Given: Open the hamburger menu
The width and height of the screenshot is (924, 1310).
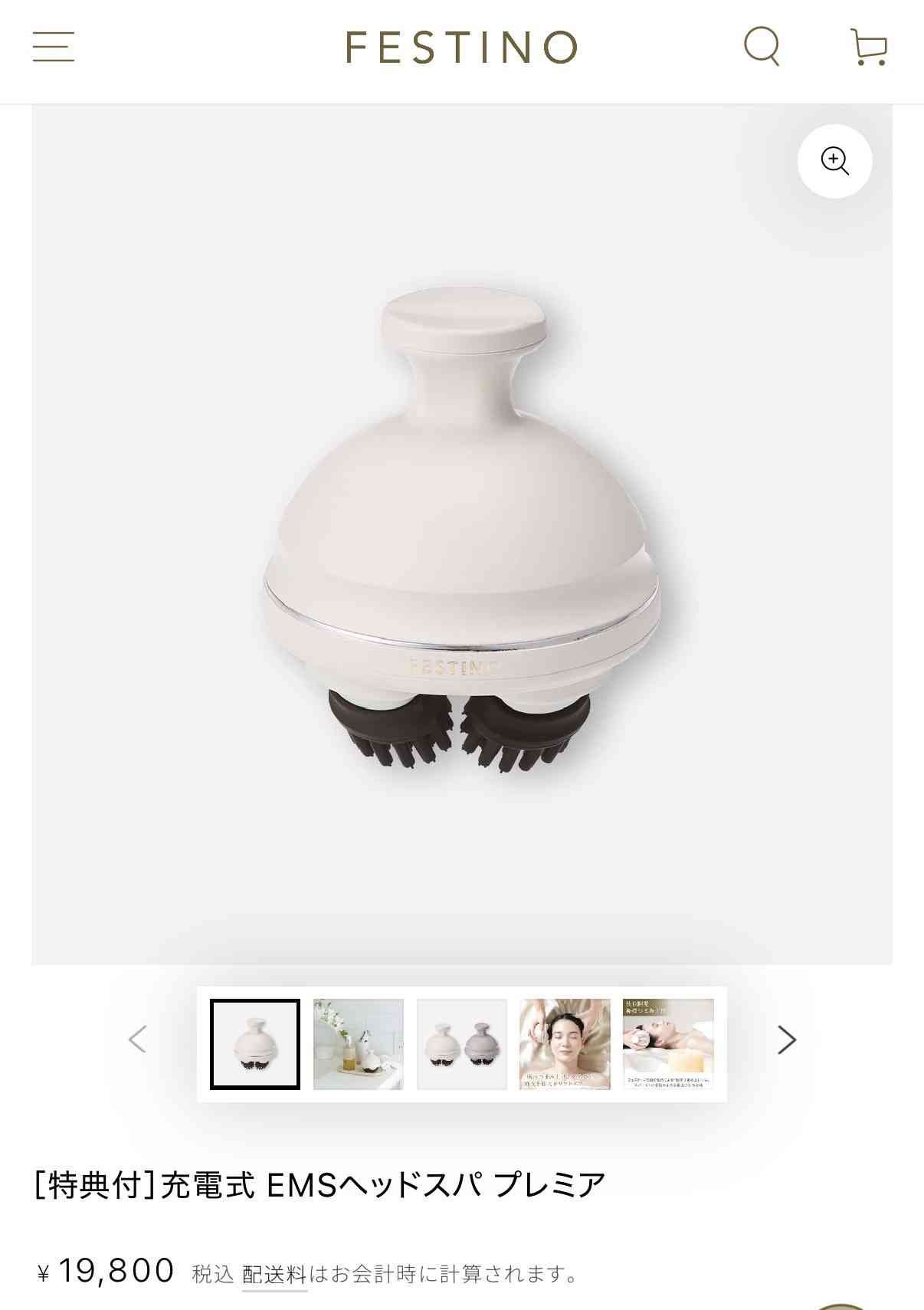Looking at the screenshot, I should pyautogui.click(x=54, y=47).
